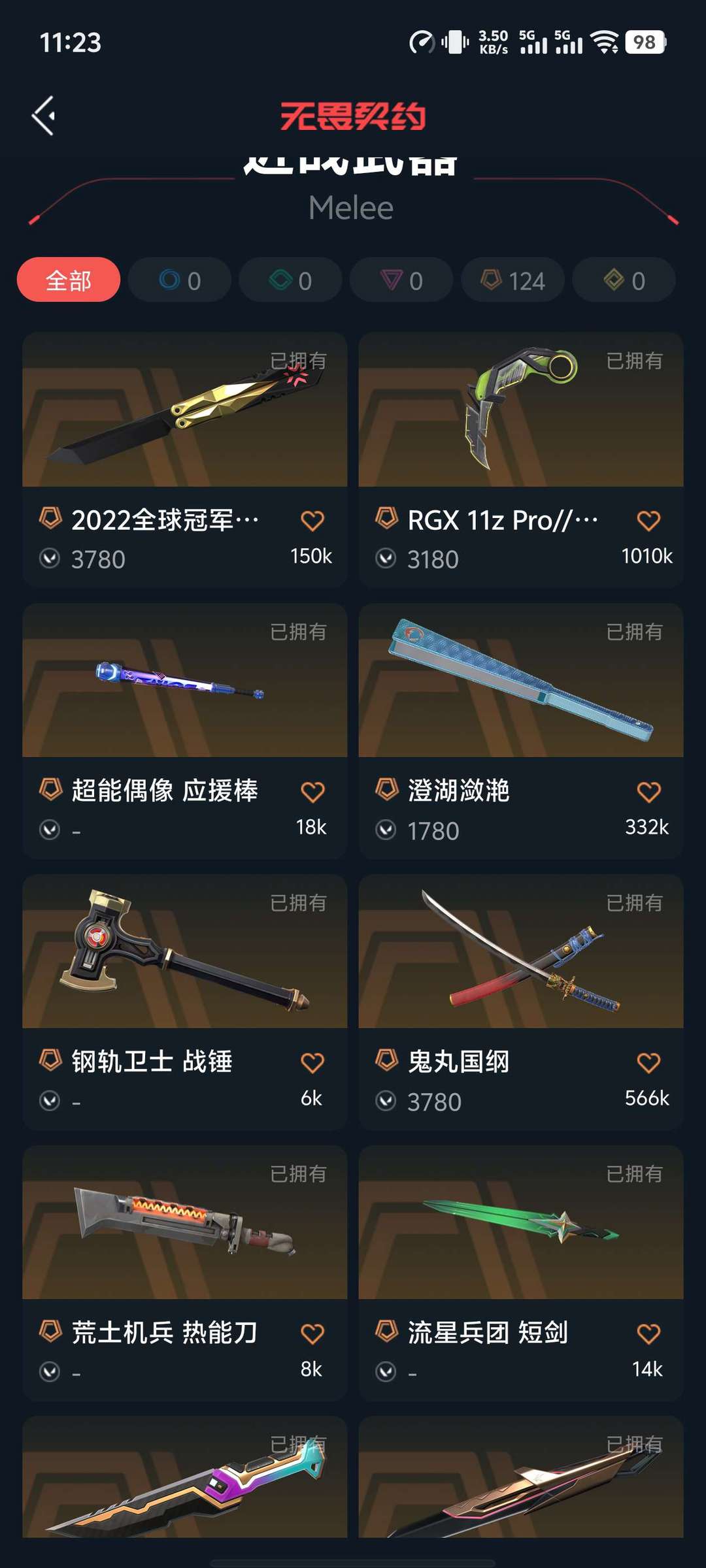Like the 2022全球冠军 skin with the heart
The height and width of the screenshot is (1568, 706).
[x=312, y=521]
